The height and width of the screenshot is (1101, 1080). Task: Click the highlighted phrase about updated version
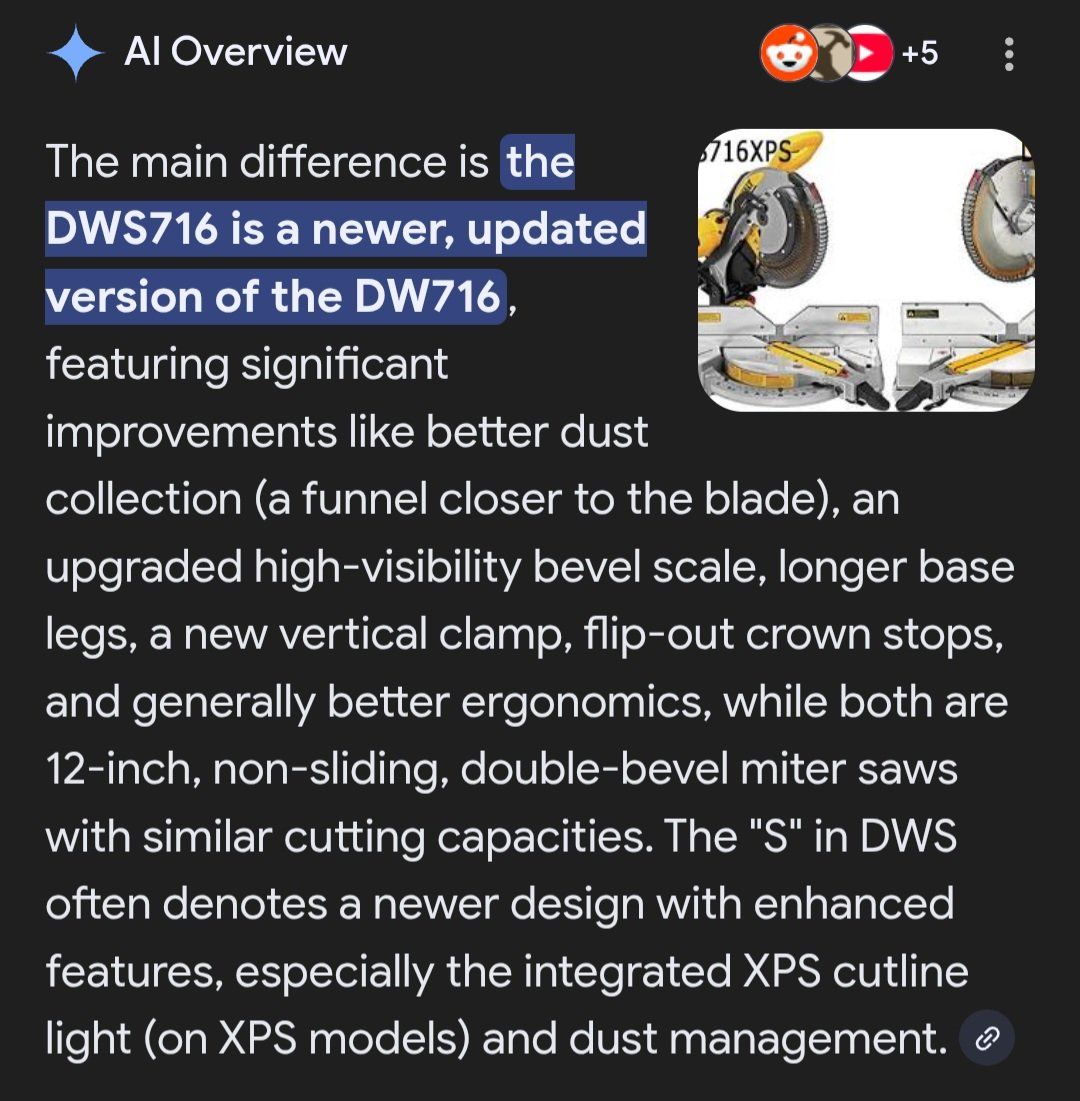(345, 229)
